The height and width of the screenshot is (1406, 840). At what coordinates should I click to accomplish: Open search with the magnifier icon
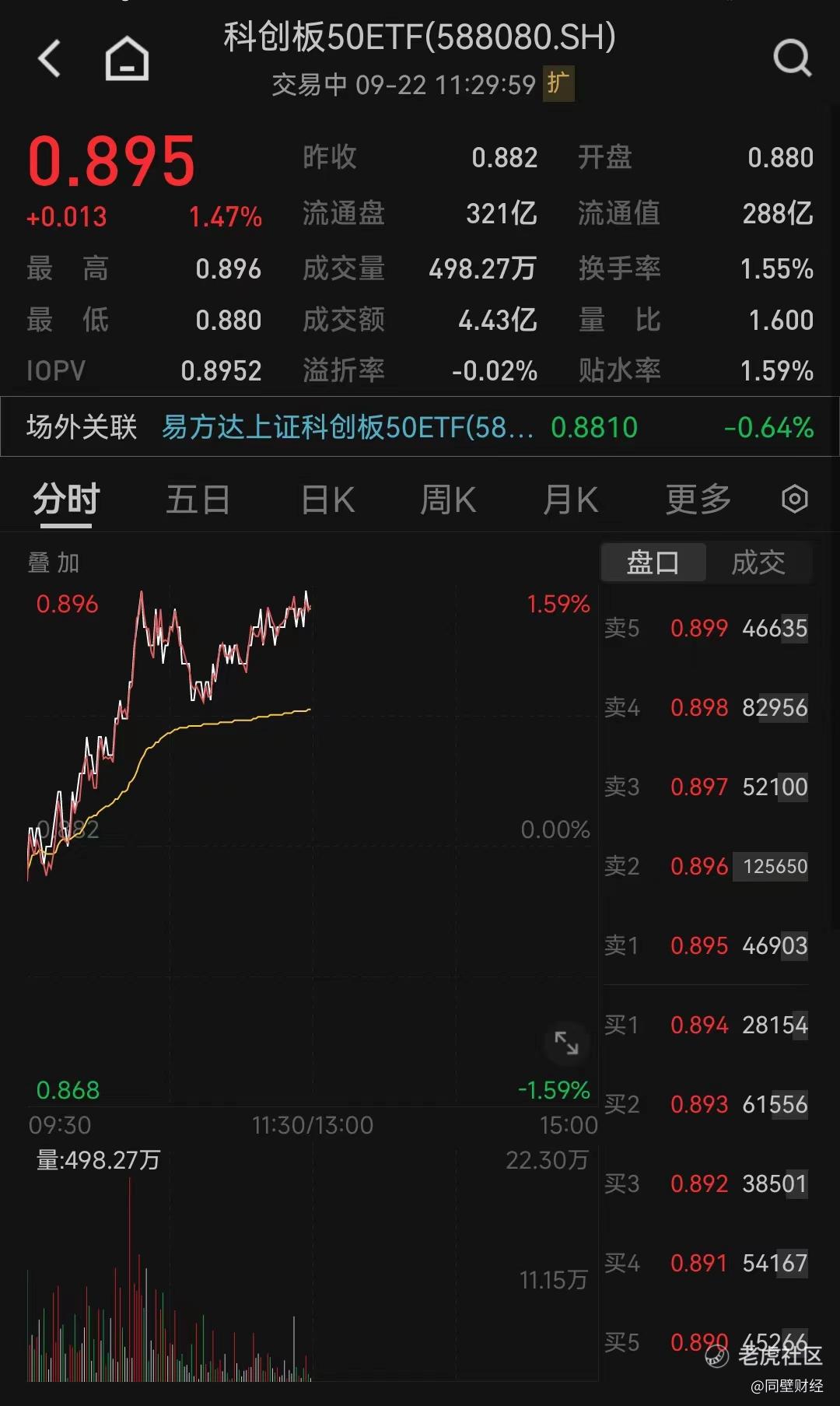(792, 58)
